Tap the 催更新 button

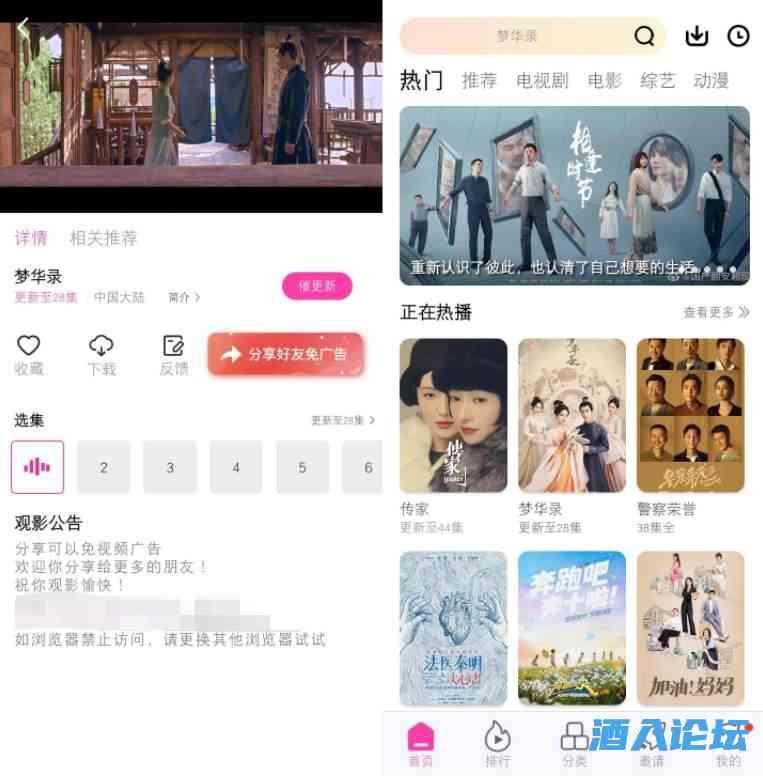(317, 286)
